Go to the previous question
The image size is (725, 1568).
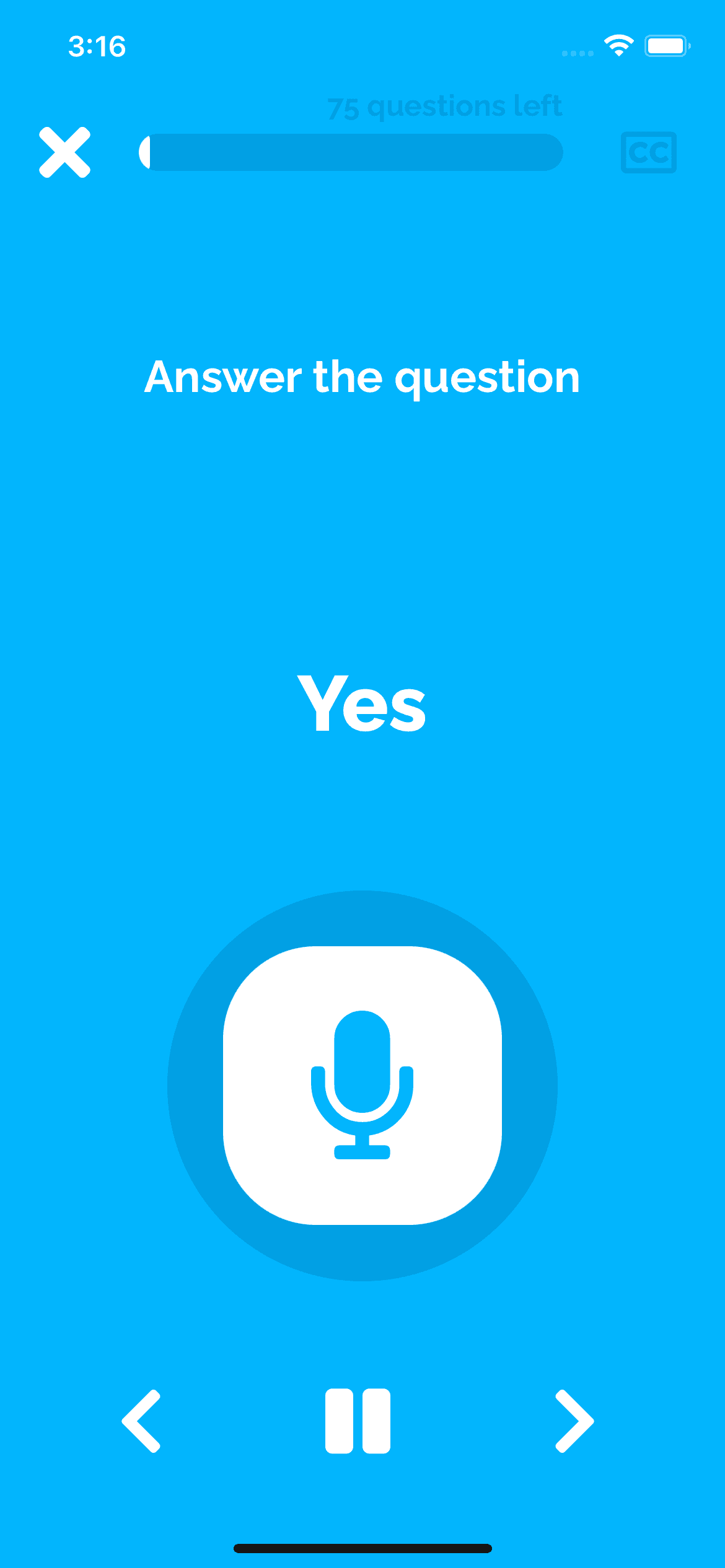tap(142, 1421)
